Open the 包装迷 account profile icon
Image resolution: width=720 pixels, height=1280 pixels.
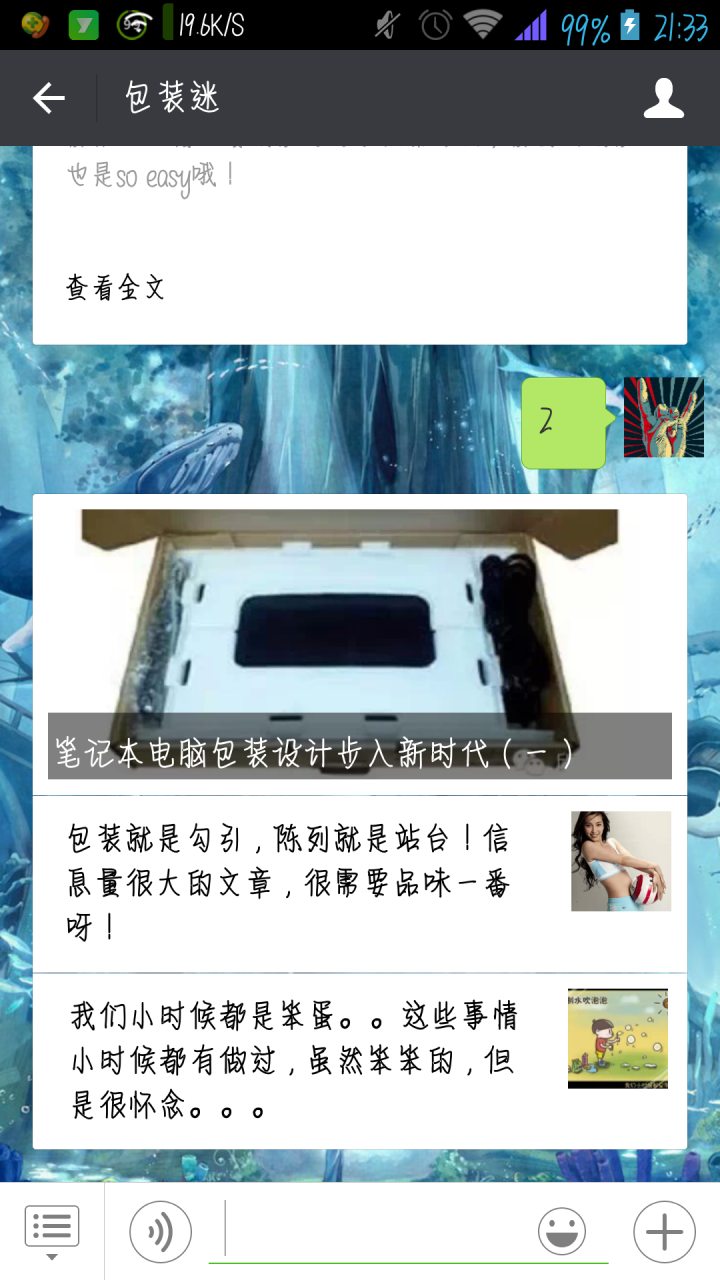coord(663,98)
